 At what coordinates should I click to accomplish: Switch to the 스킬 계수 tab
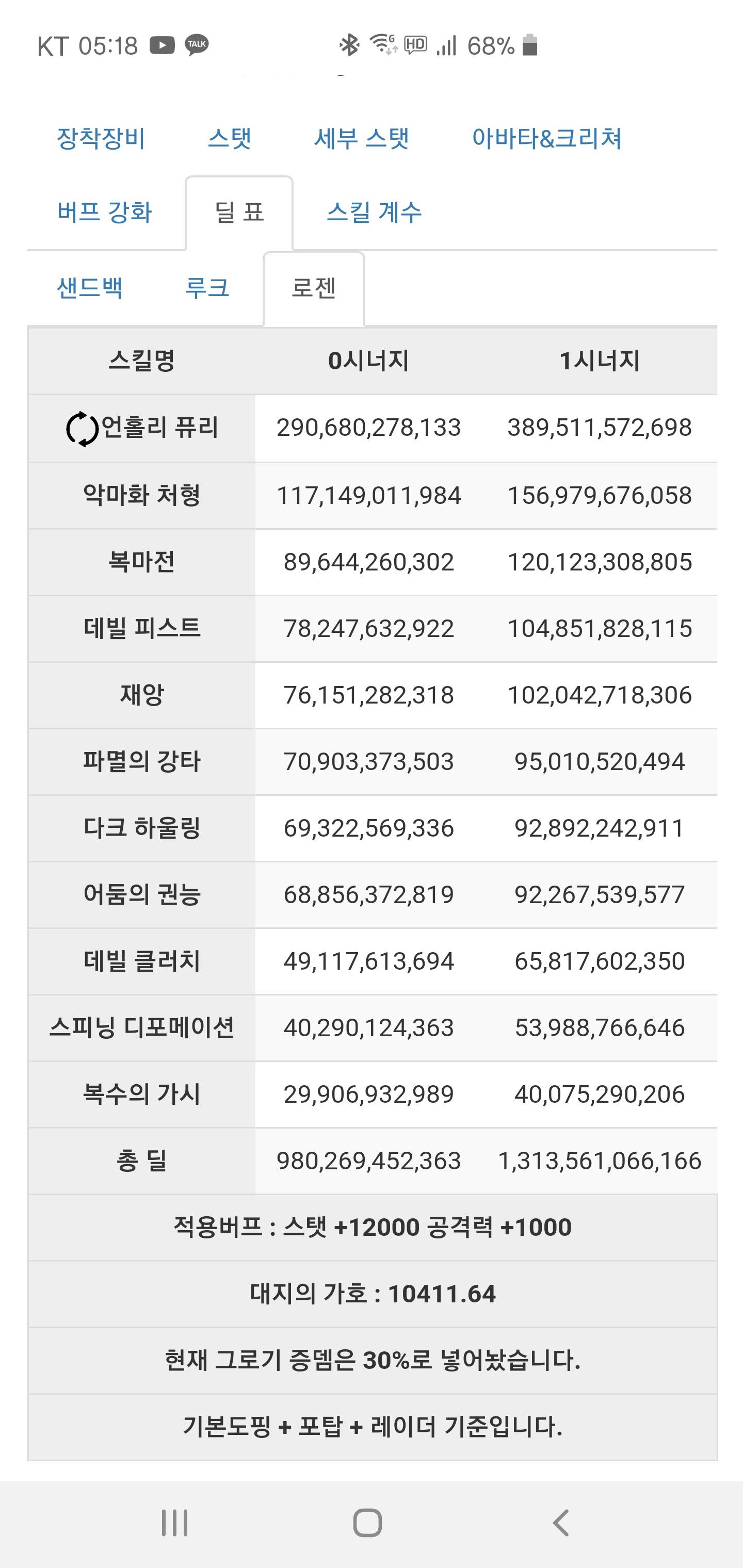pyautogui.click(x=374, y=213)
